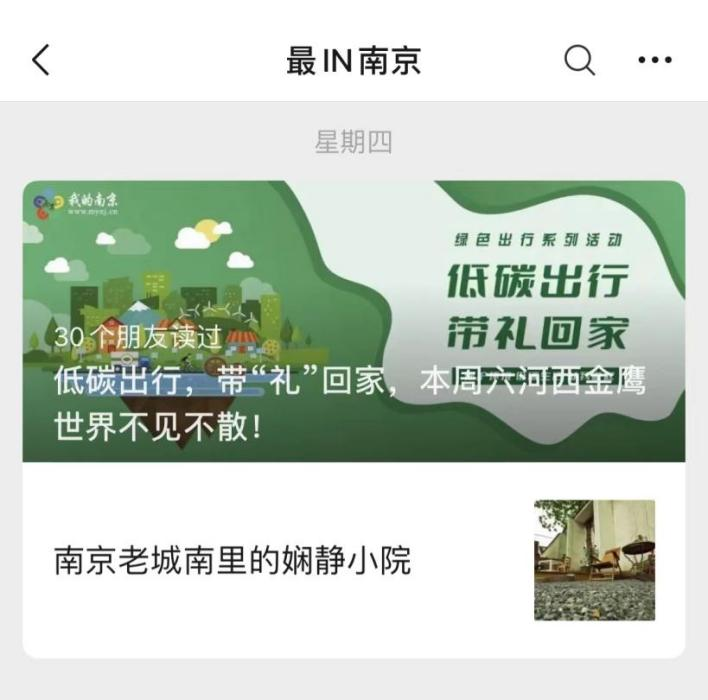708x700 pixels.
Task: Open the 南京老城南里的娴静小院 article
Action: pos(353,560)
